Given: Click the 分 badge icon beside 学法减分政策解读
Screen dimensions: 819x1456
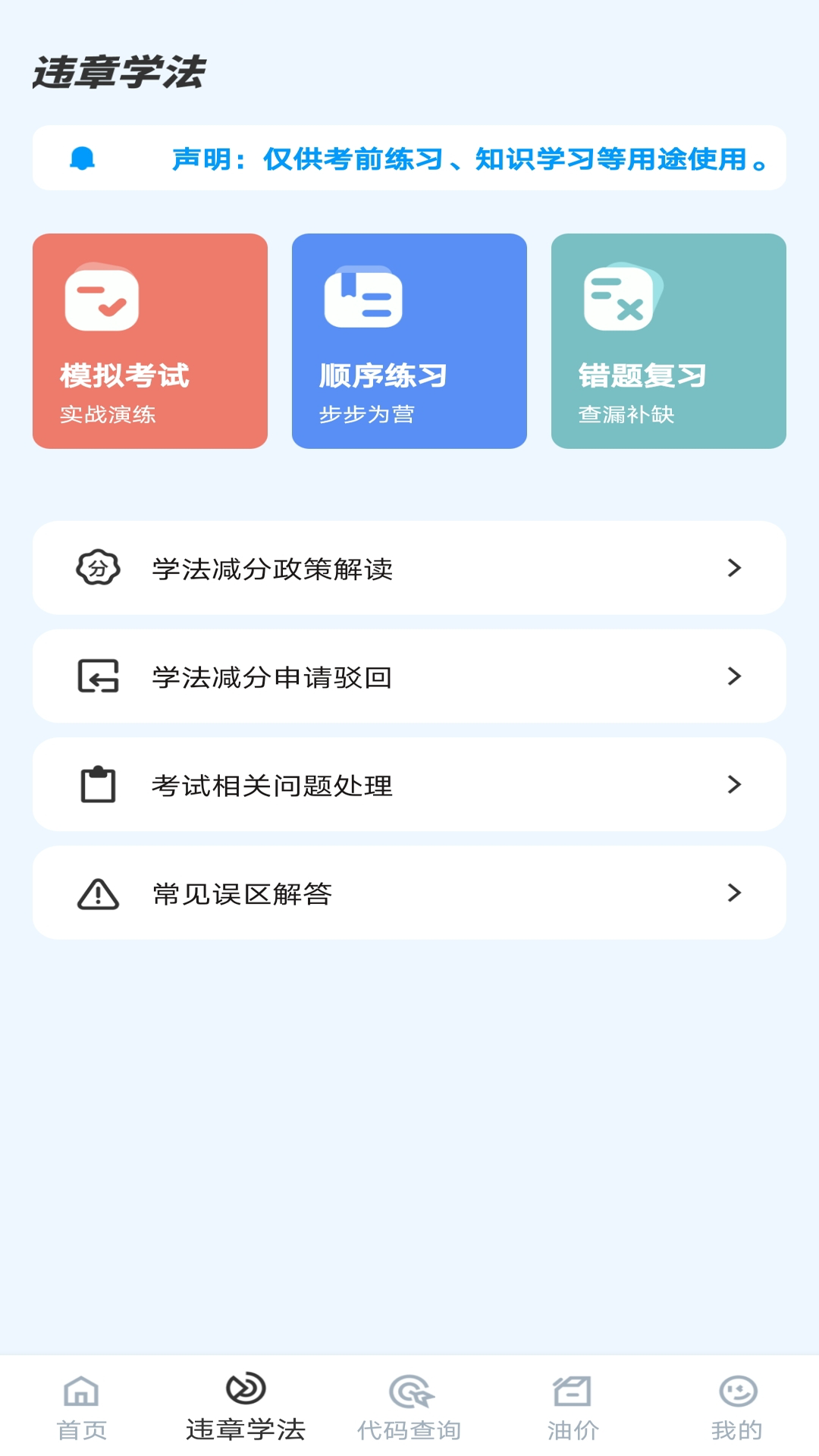Looking at the screenshot, I should pos(98,569).
